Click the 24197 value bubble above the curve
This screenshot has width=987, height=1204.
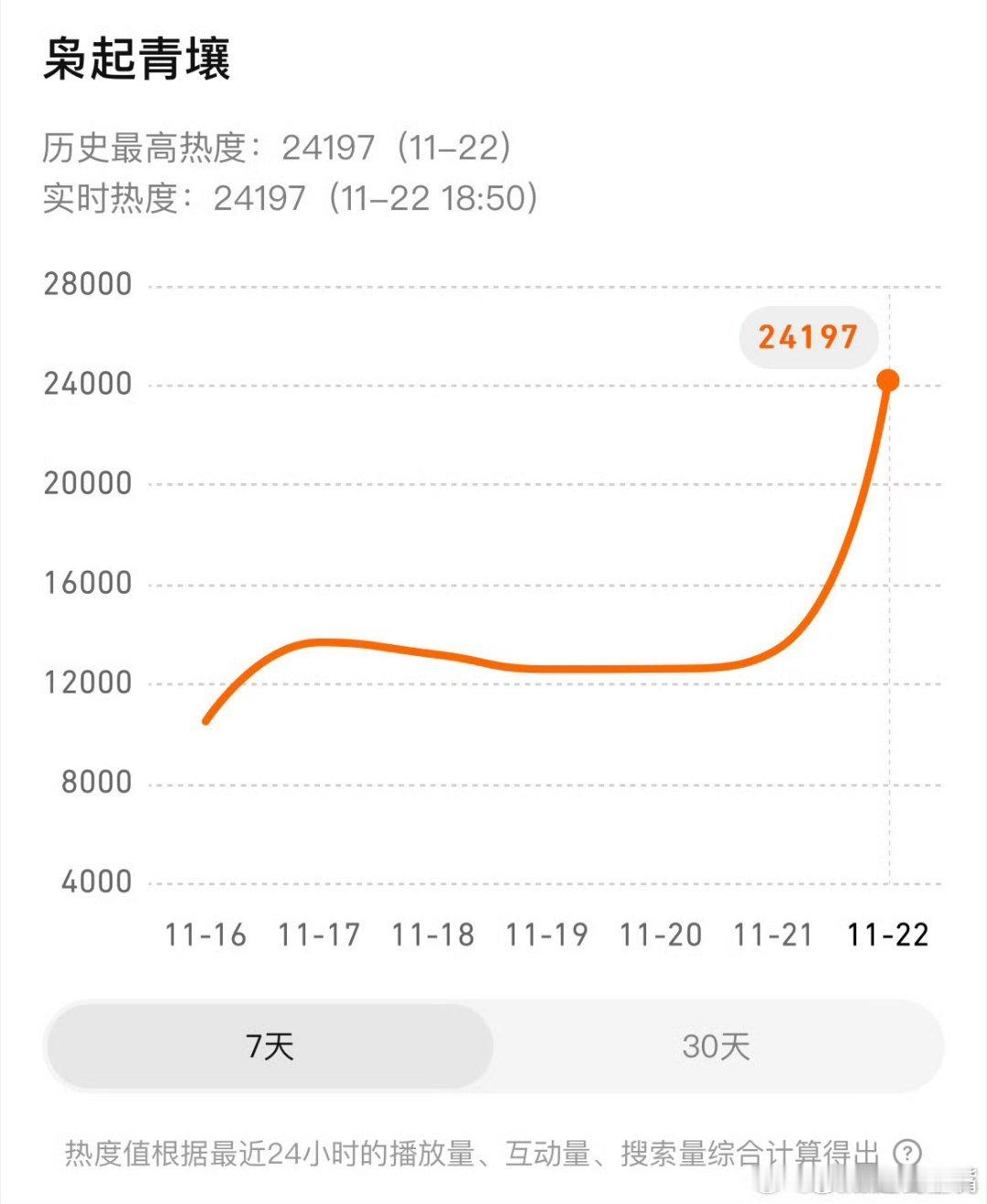tap(808, 338)
